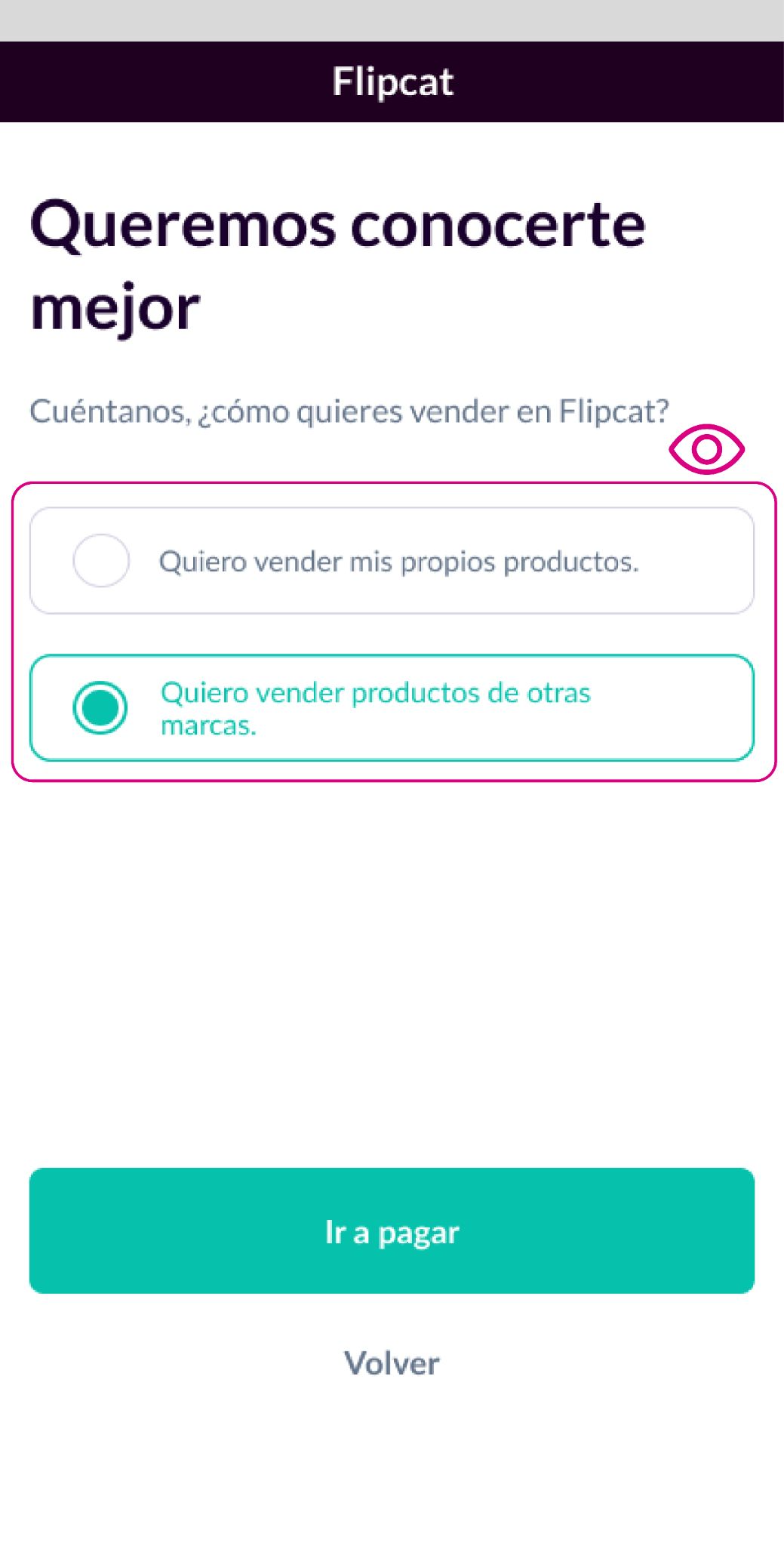This screenshot has height=1546, width=784.
Task: Tap the teal payment action button text
Action: pyautogui.click(x=391, y=1230)
